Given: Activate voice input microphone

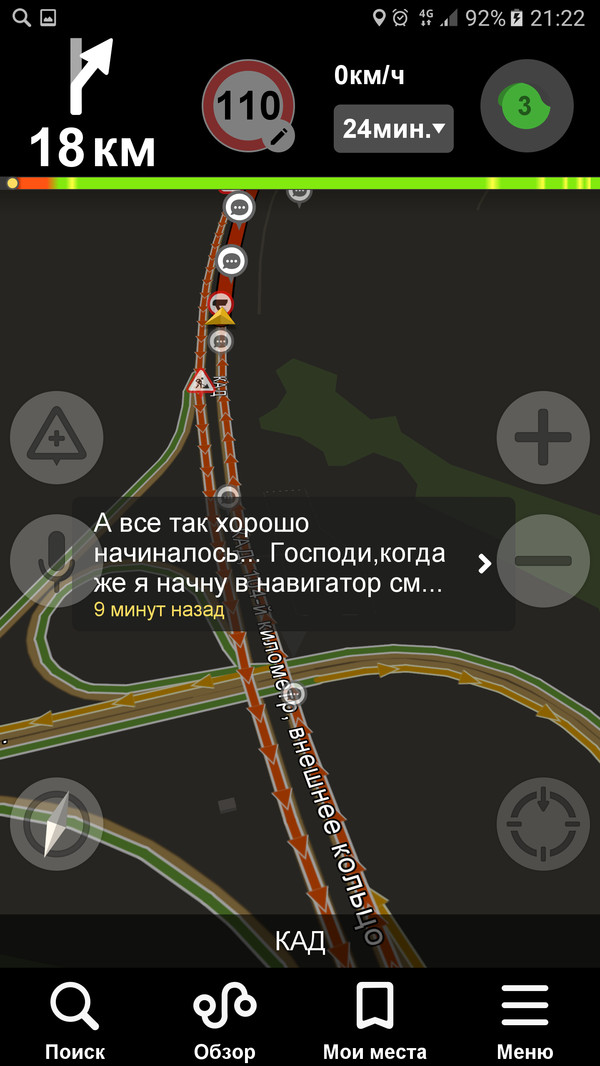Looking at the screenshot, I should click(56, 561).
